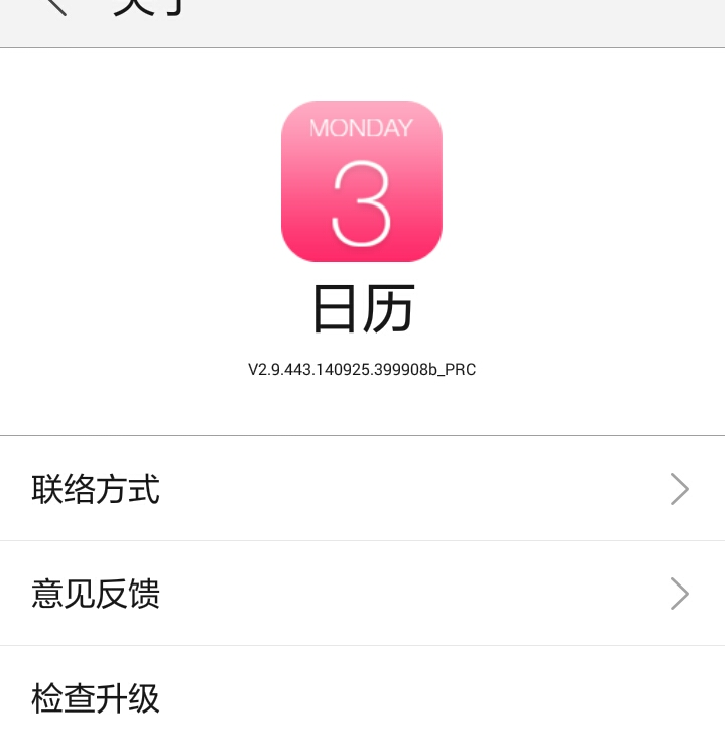Open the 意见反馈 feedback row
This screenshot has height=732, width=725.
pyautogui.click(x=362, y=593)
